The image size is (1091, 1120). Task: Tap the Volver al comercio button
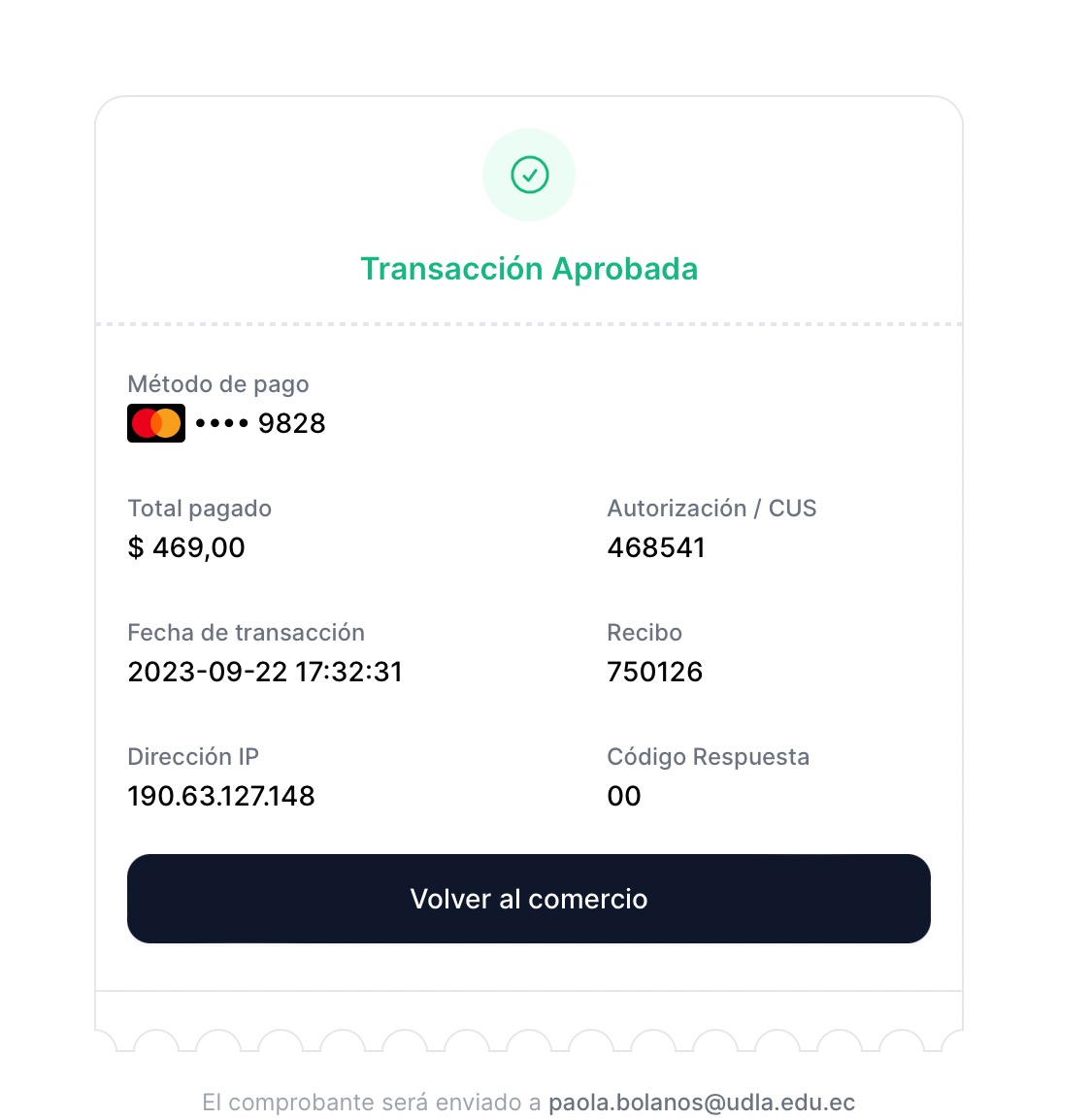(x=529, y=899)
